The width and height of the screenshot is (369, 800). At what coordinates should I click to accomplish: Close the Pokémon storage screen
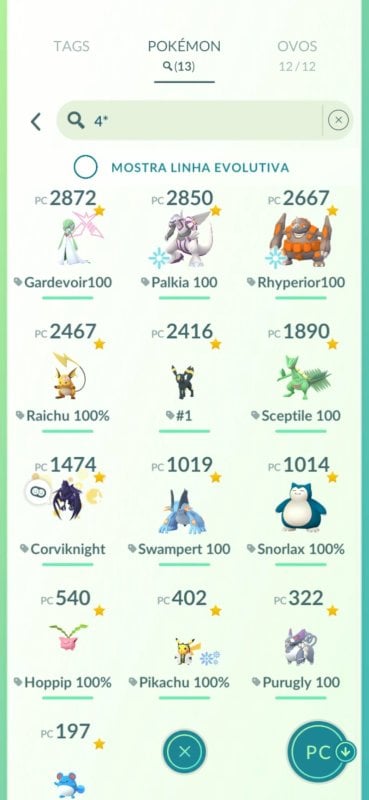185,752
